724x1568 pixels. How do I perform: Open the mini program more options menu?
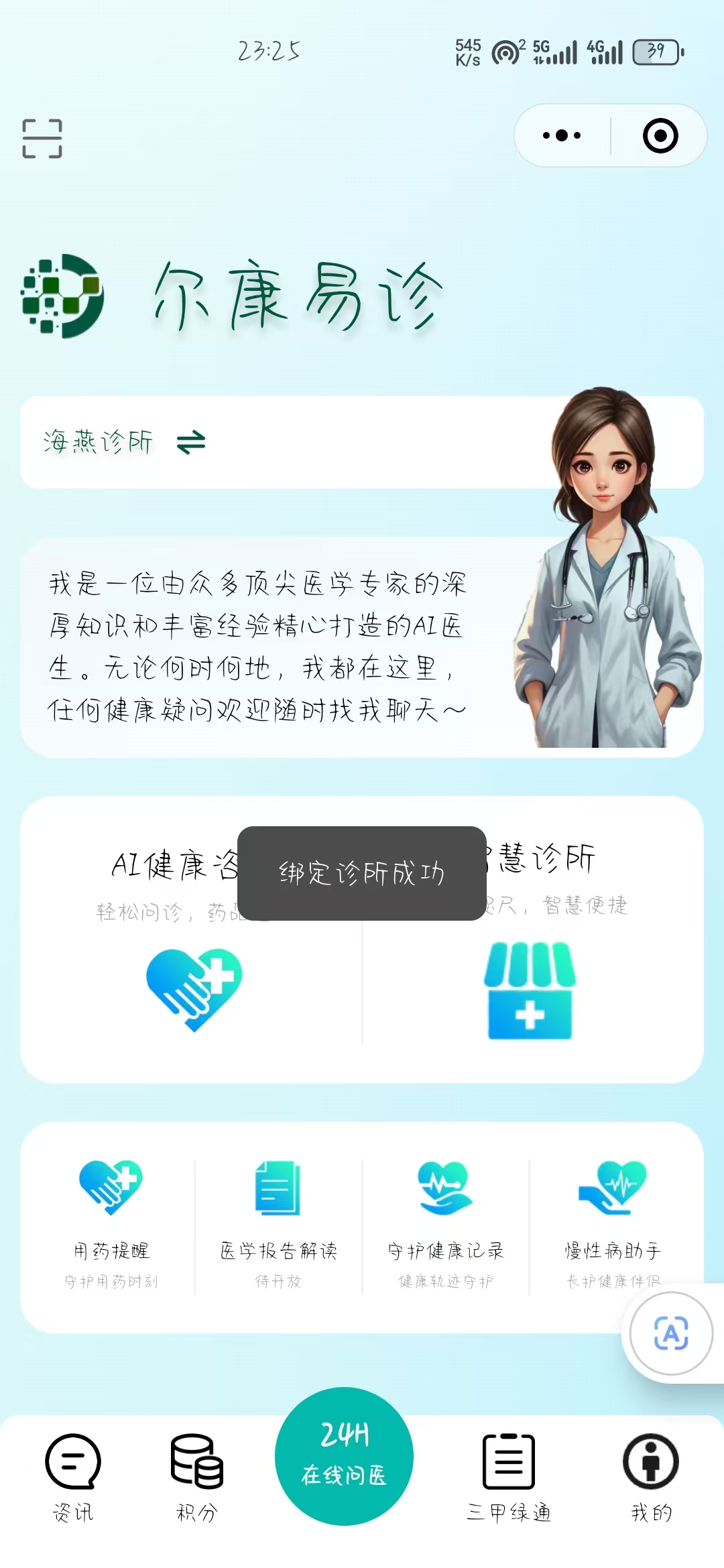point(562,136)
